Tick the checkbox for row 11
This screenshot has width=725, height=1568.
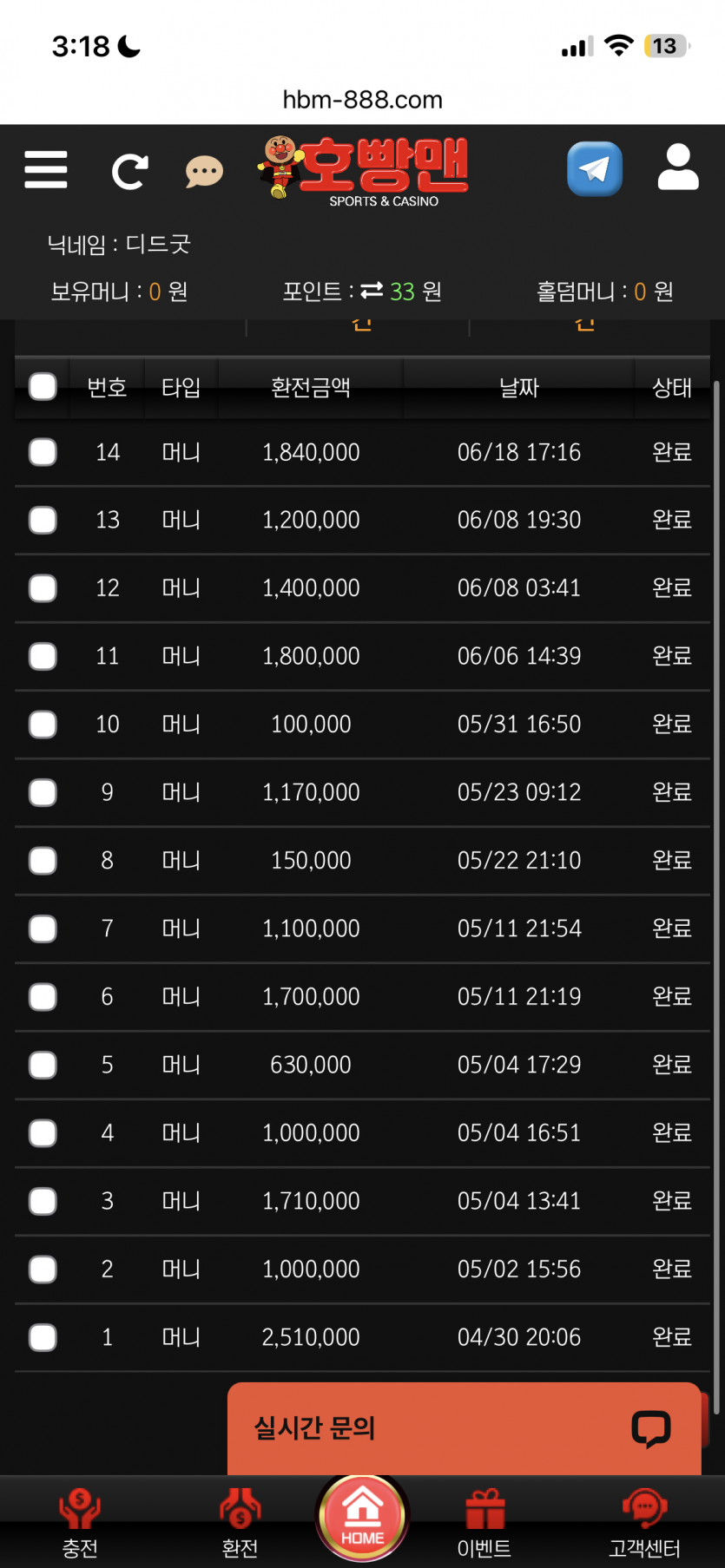tap(43, 656)
